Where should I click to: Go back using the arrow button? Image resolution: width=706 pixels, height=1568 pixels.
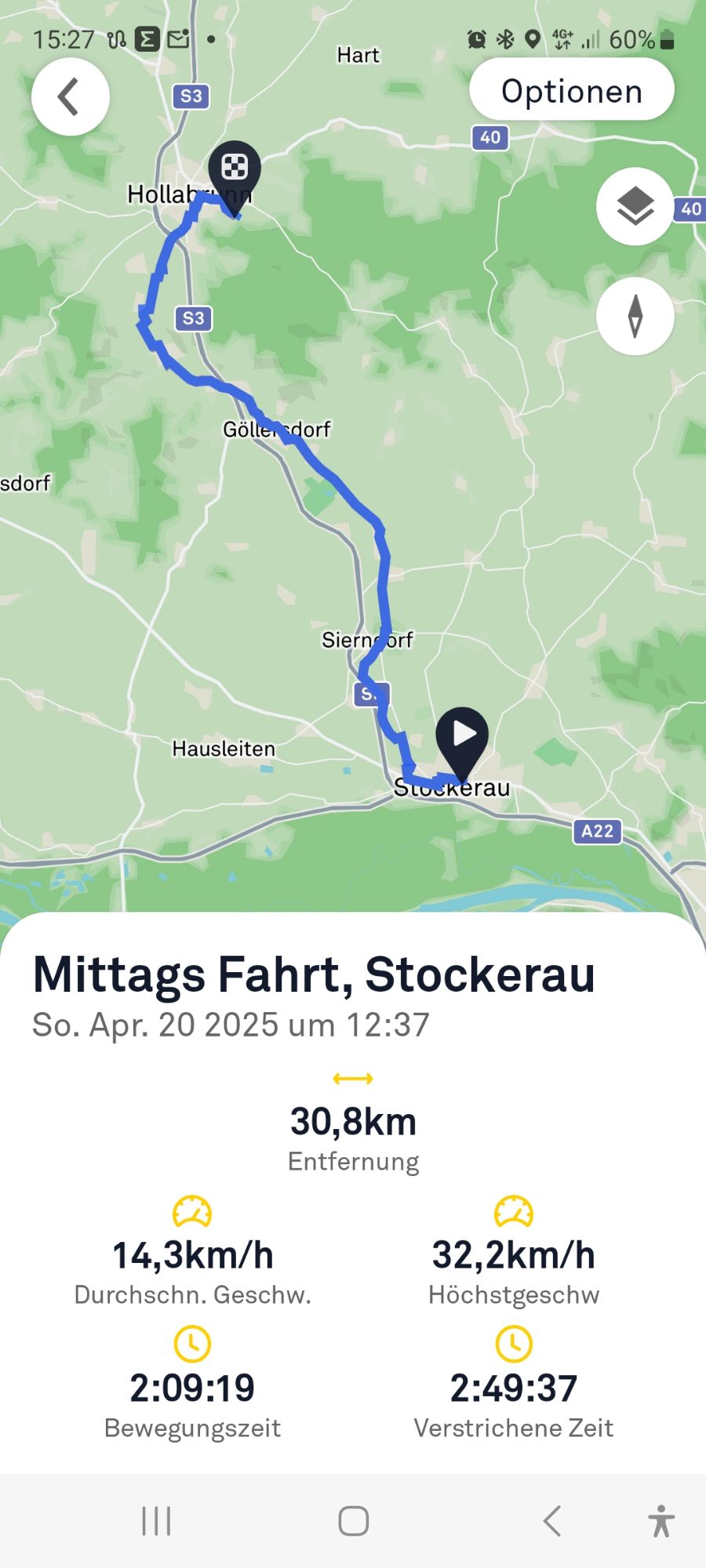[70, 97]
